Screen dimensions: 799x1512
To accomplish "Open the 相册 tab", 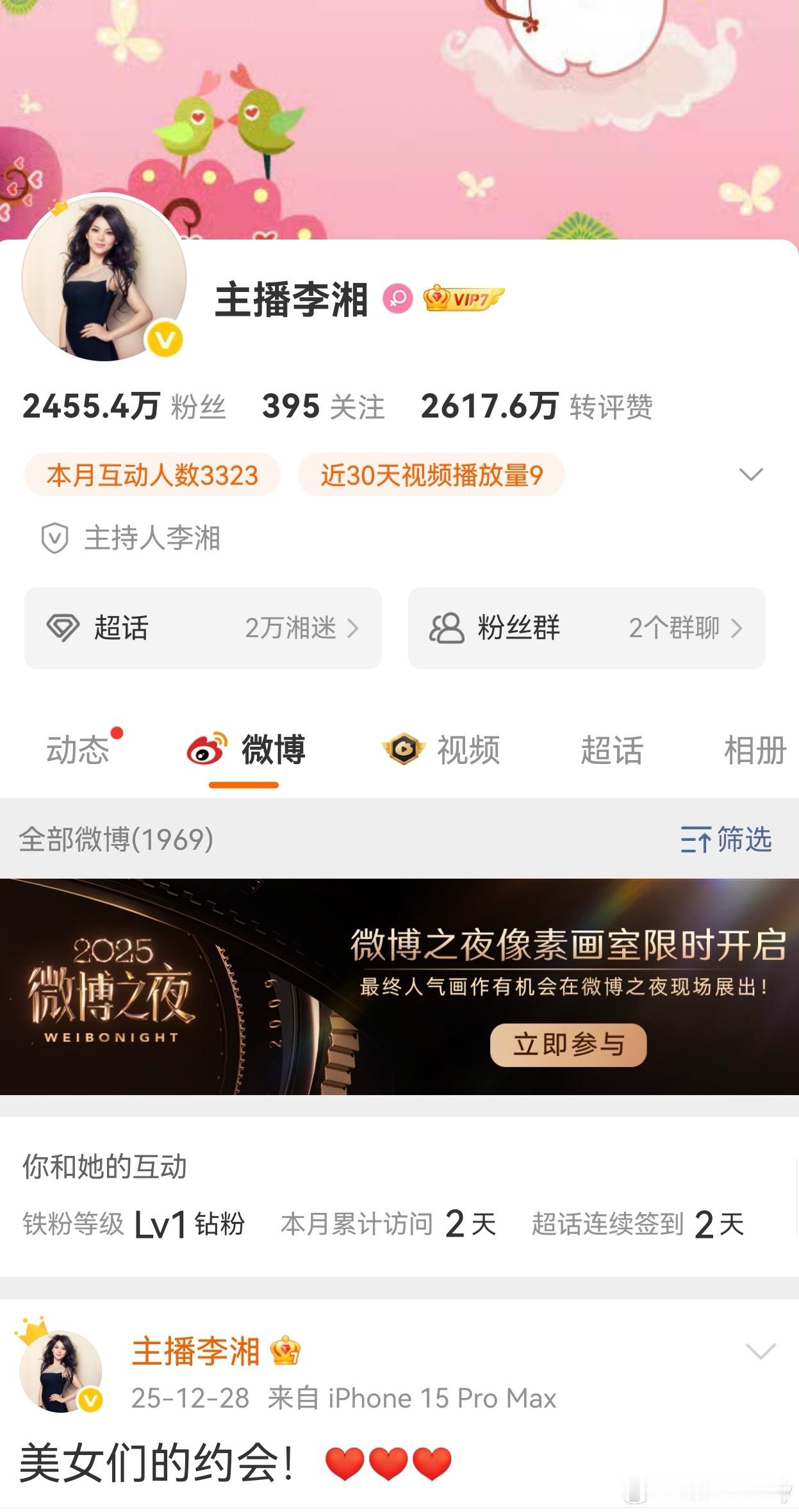I will (x=753, y=750).
